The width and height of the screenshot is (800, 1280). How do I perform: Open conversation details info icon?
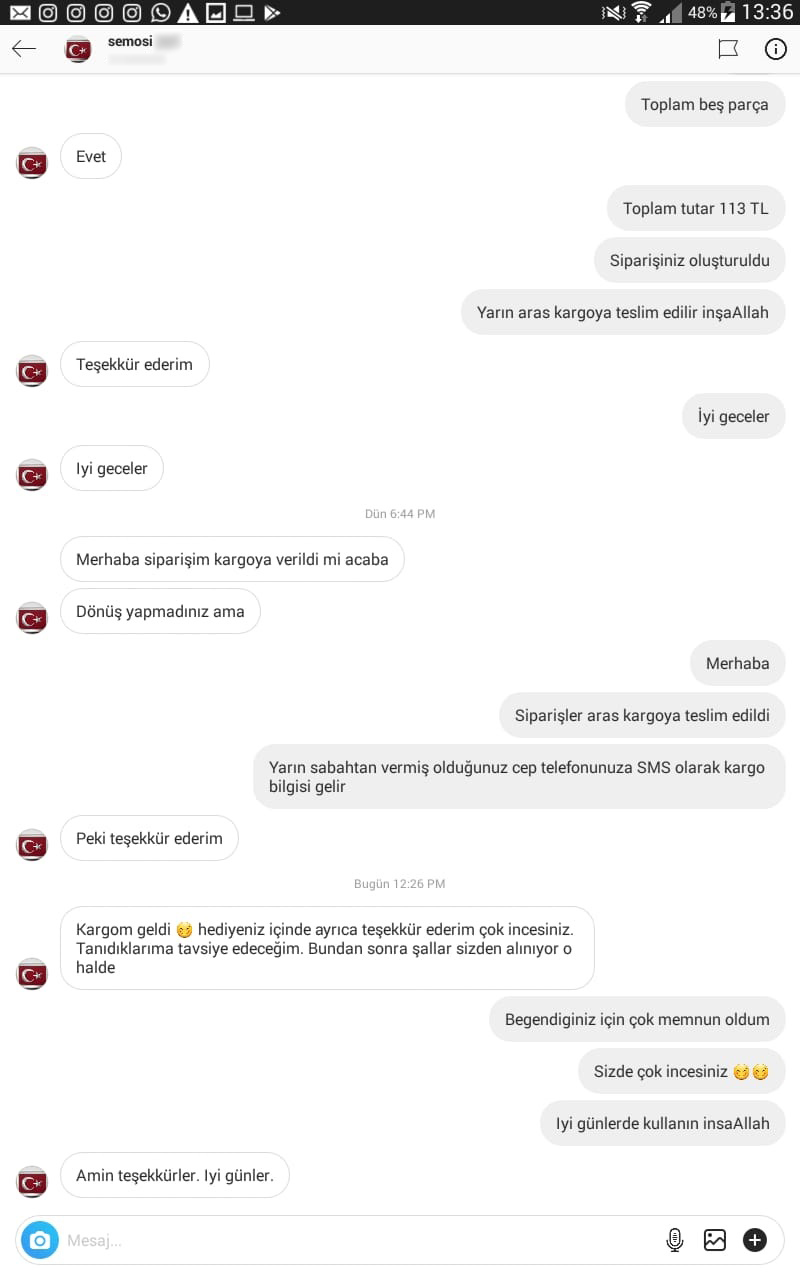coord(776,49)
